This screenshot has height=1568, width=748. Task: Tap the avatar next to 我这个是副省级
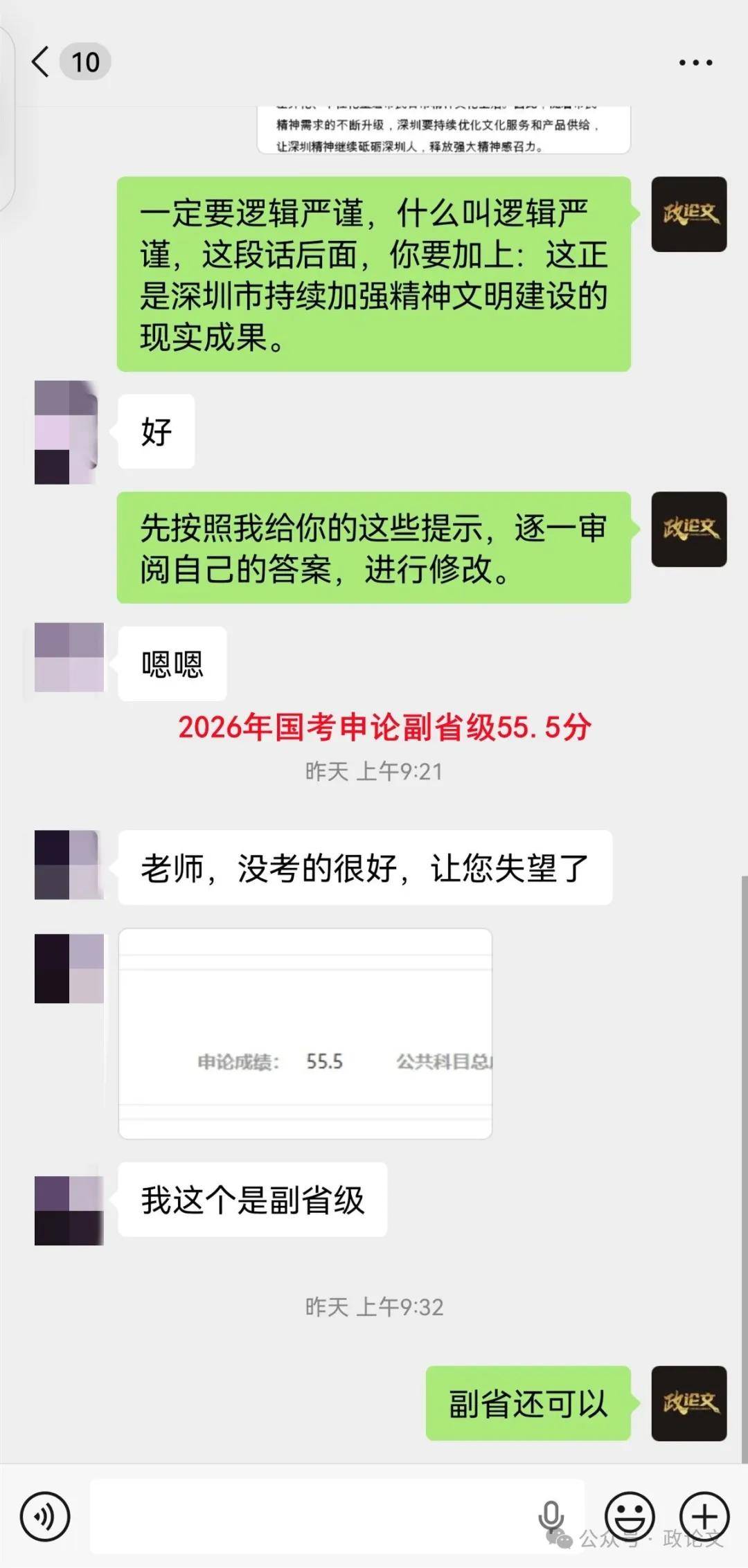pos(69,1210)
